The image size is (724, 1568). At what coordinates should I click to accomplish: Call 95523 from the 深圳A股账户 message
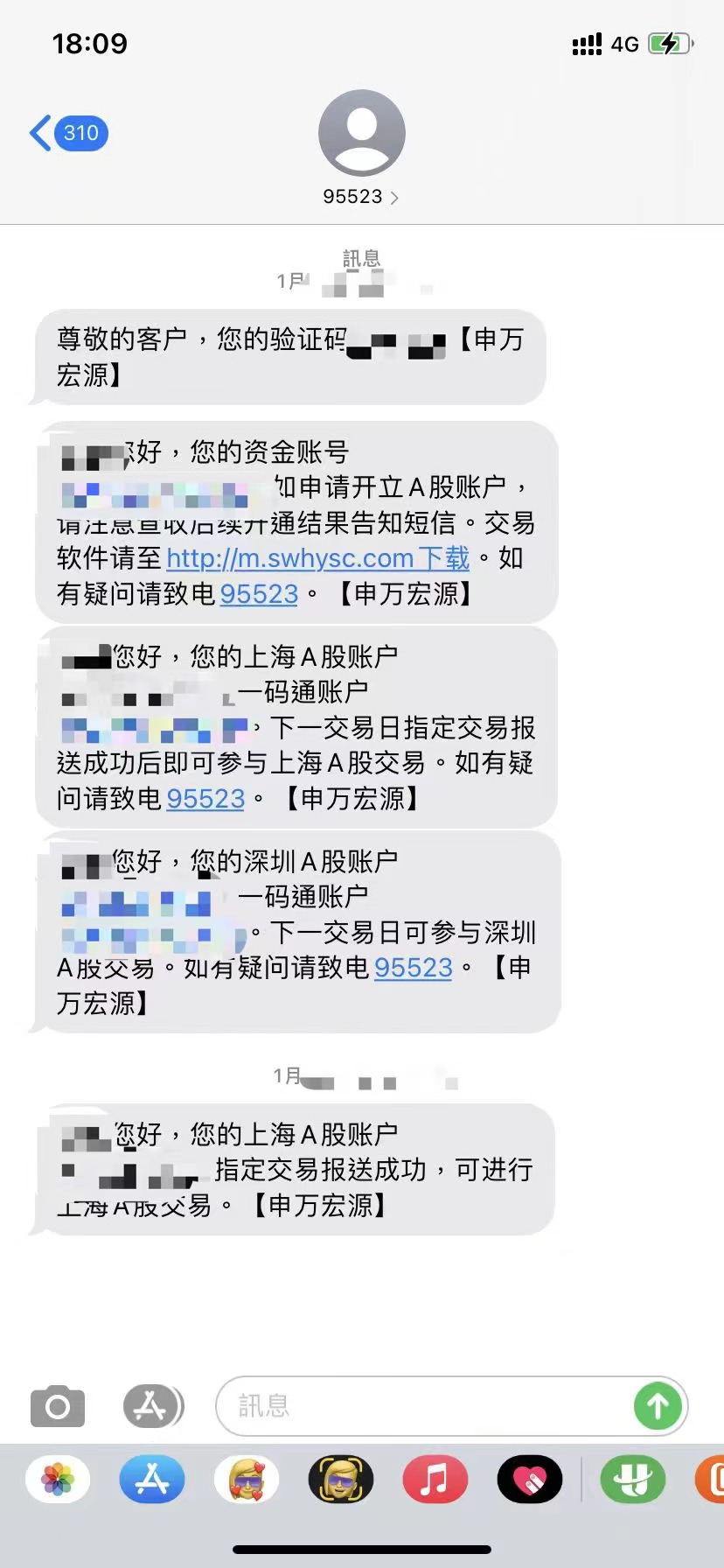tap(413, 968)
